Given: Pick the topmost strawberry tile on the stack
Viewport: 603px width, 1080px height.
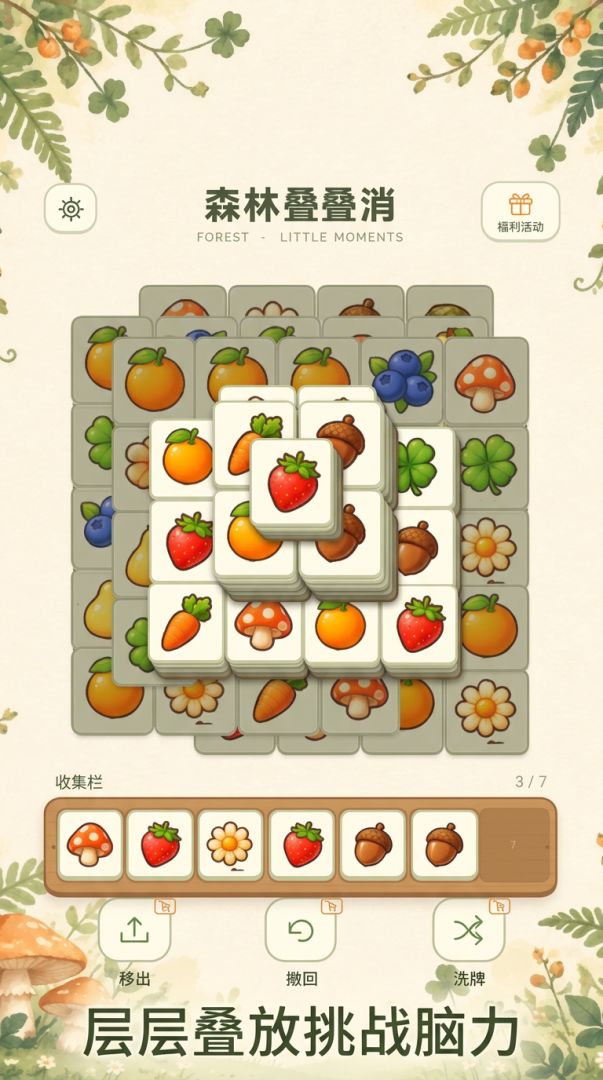Looking at the screenshot, I should click(x=294, y=482).
